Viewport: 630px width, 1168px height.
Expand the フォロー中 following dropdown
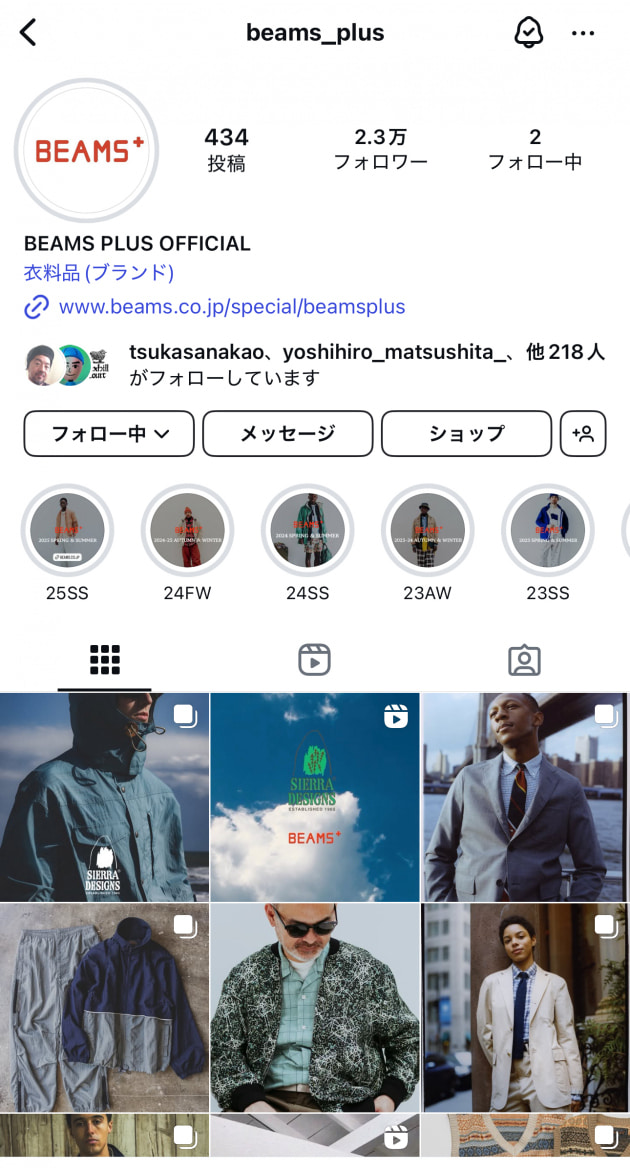pos(109,434)
